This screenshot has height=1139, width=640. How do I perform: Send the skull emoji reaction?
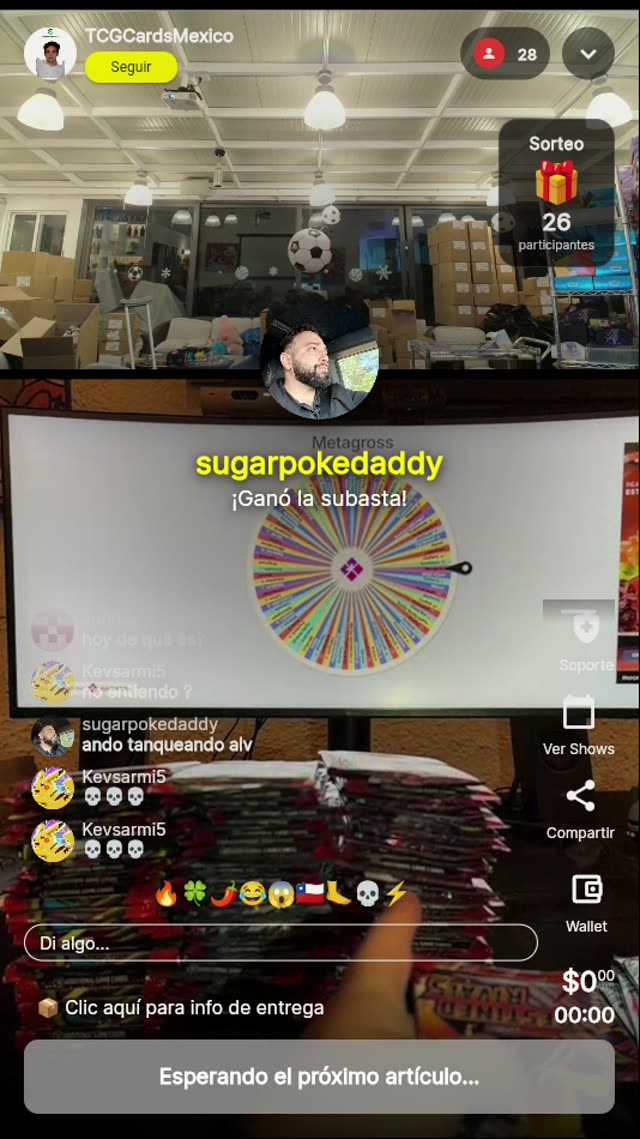(x=368, y=893)
